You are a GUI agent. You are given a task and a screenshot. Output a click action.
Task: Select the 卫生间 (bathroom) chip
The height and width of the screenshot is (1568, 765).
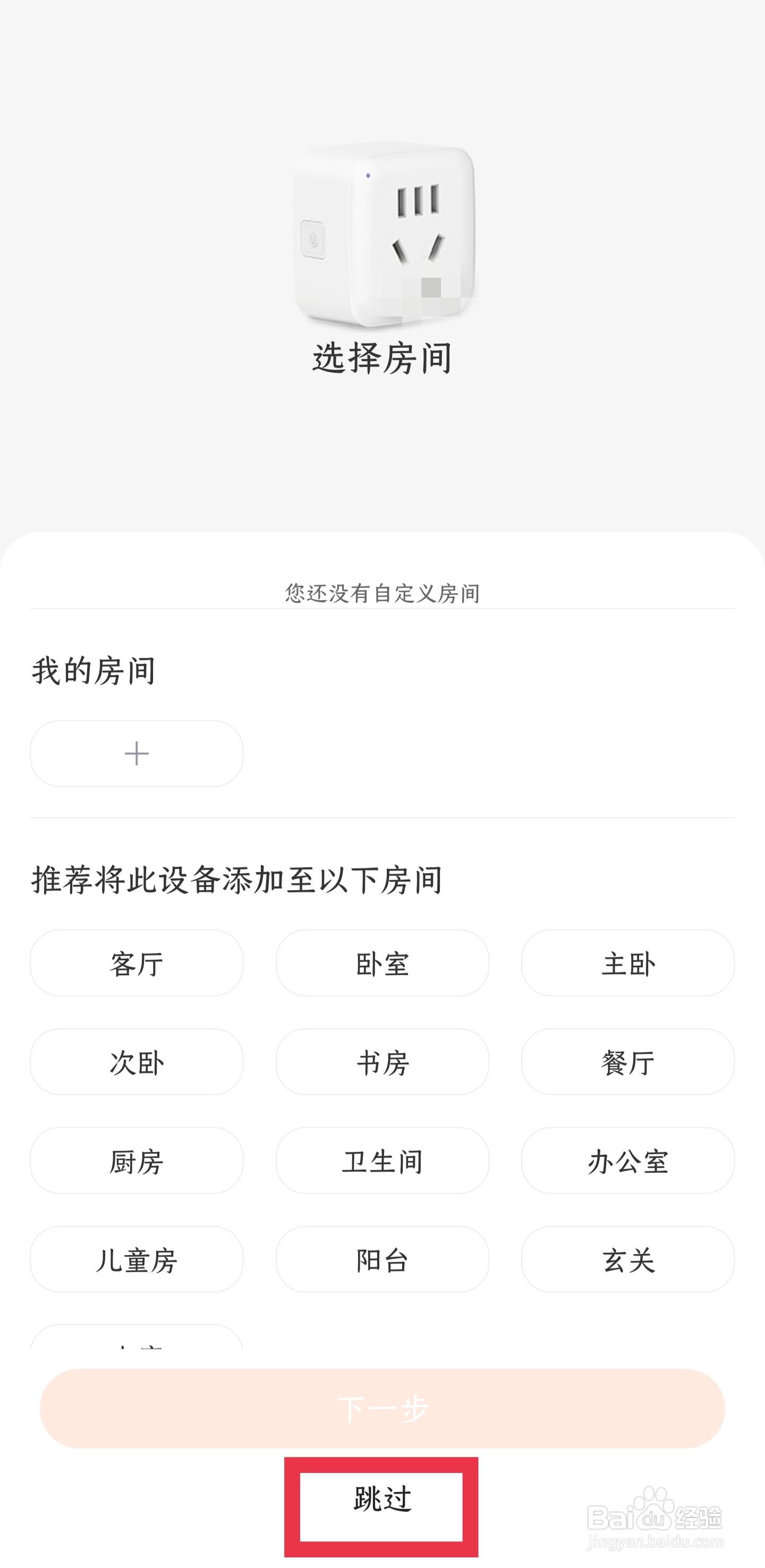tap(382, 1160)
